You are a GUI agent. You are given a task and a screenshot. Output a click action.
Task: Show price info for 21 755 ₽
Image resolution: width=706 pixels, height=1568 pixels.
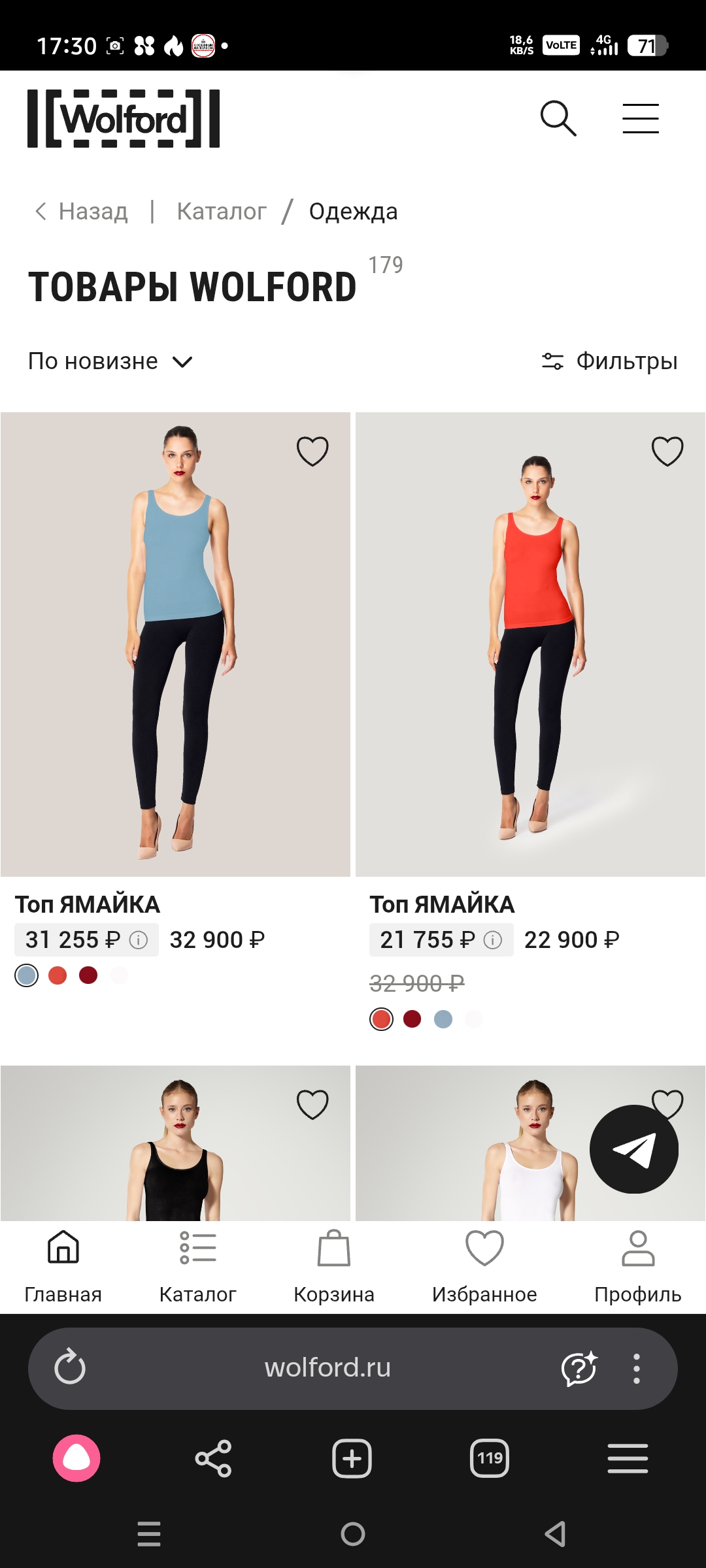(x=493, y=940)
